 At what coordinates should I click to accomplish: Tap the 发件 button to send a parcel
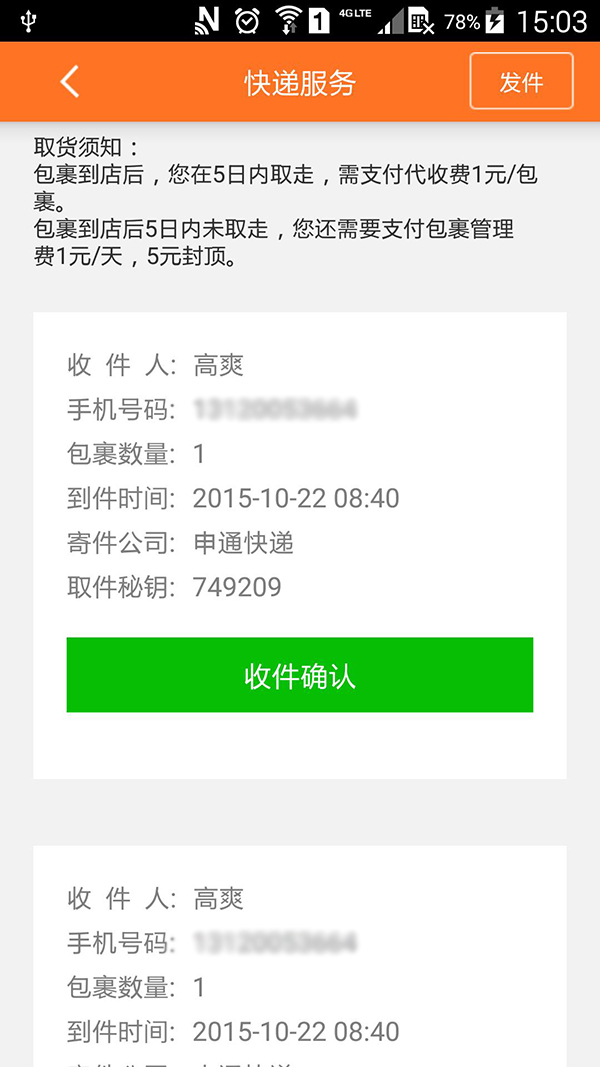521,82
